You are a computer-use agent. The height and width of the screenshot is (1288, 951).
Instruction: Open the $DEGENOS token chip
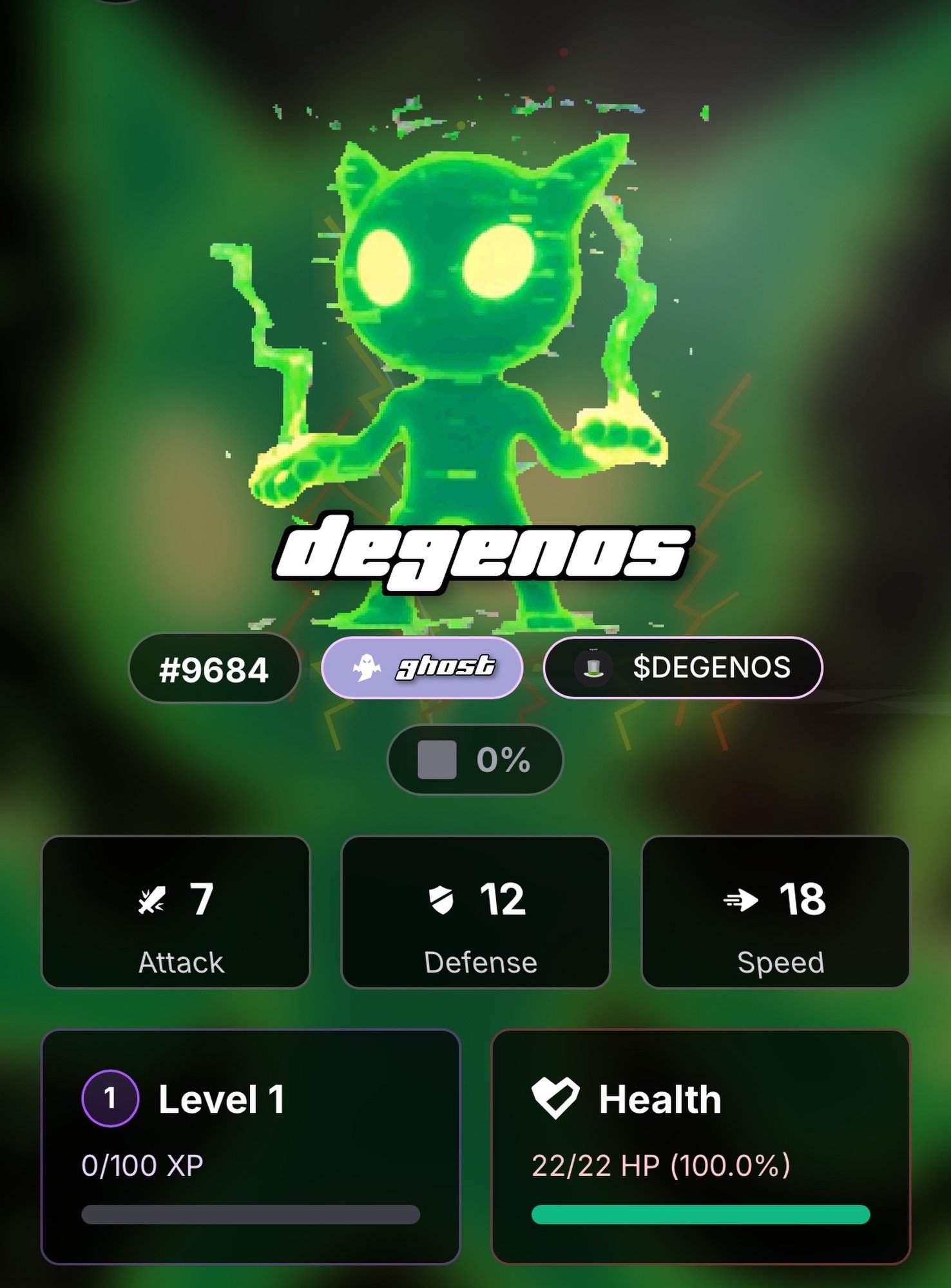[683, 668]
